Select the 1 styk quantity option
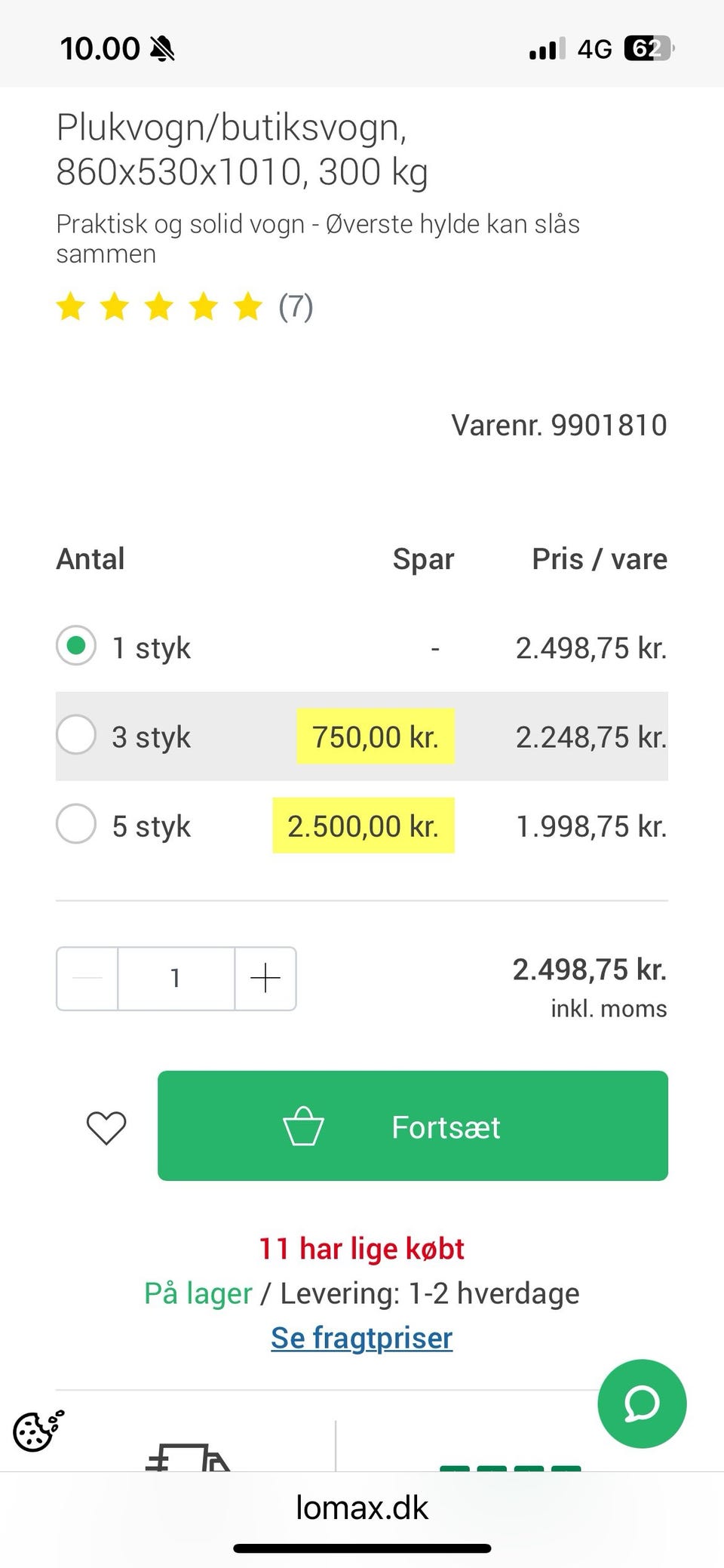The width and height of the screenshot is (724, 1568). point(76,646)
